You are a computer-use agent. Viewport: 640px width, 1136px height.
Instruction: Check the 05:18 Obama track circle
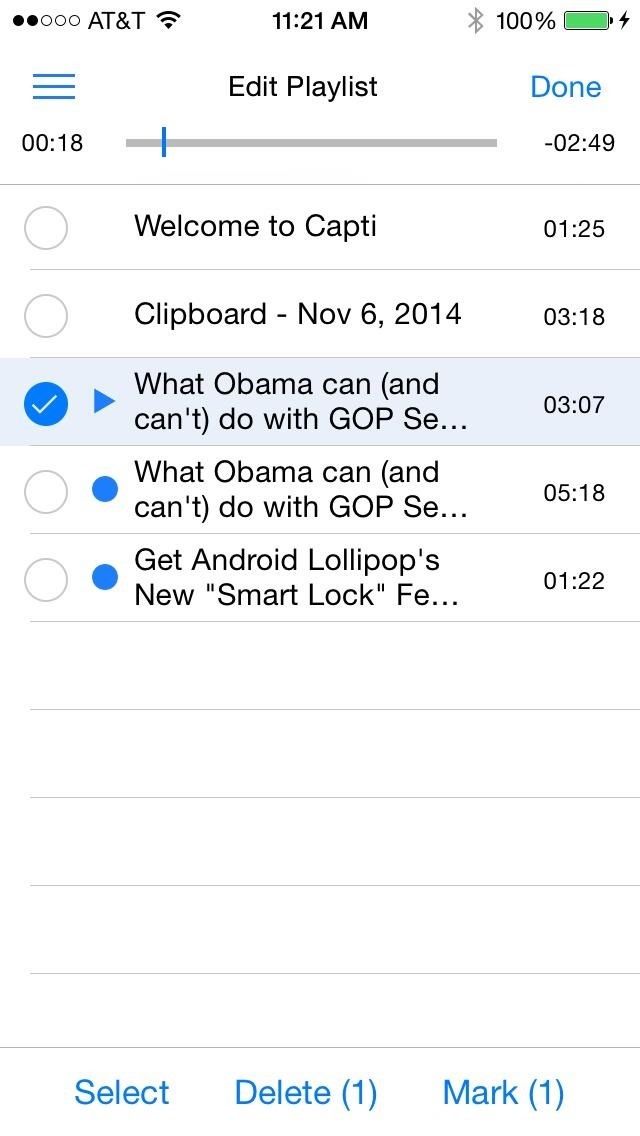pyautogui.click(x=45, y=491)
